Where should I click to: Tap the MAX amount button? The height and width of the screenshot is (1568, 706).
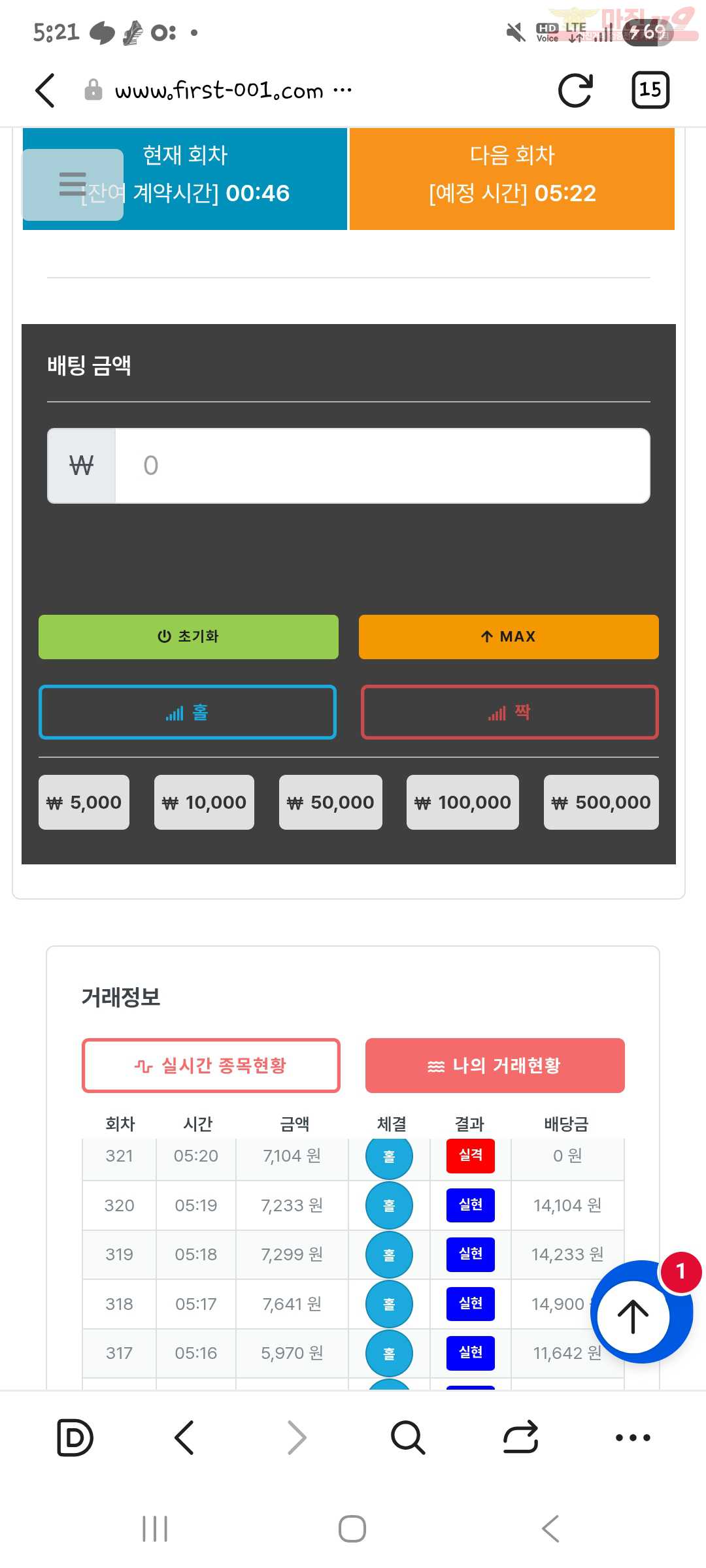click(x=509, y=636)
